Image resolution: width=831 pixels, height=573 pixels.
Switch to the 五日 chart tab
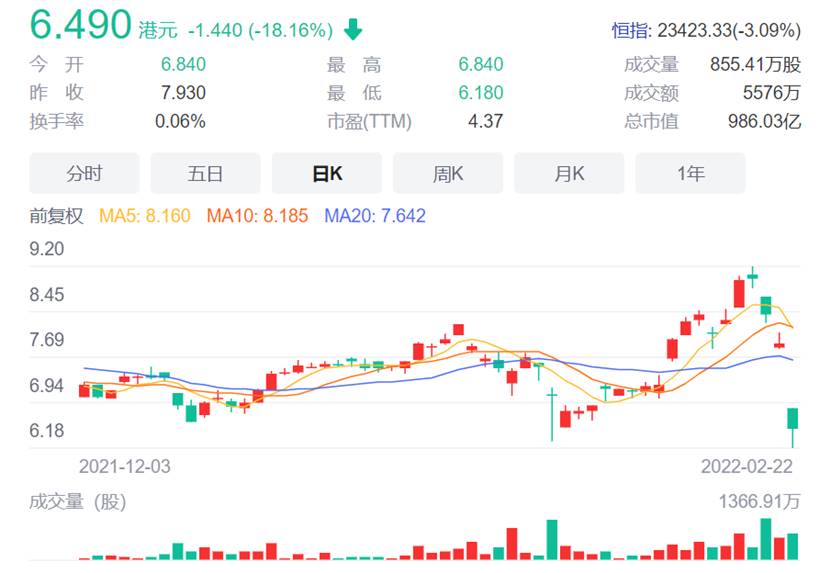click(205, 173)
